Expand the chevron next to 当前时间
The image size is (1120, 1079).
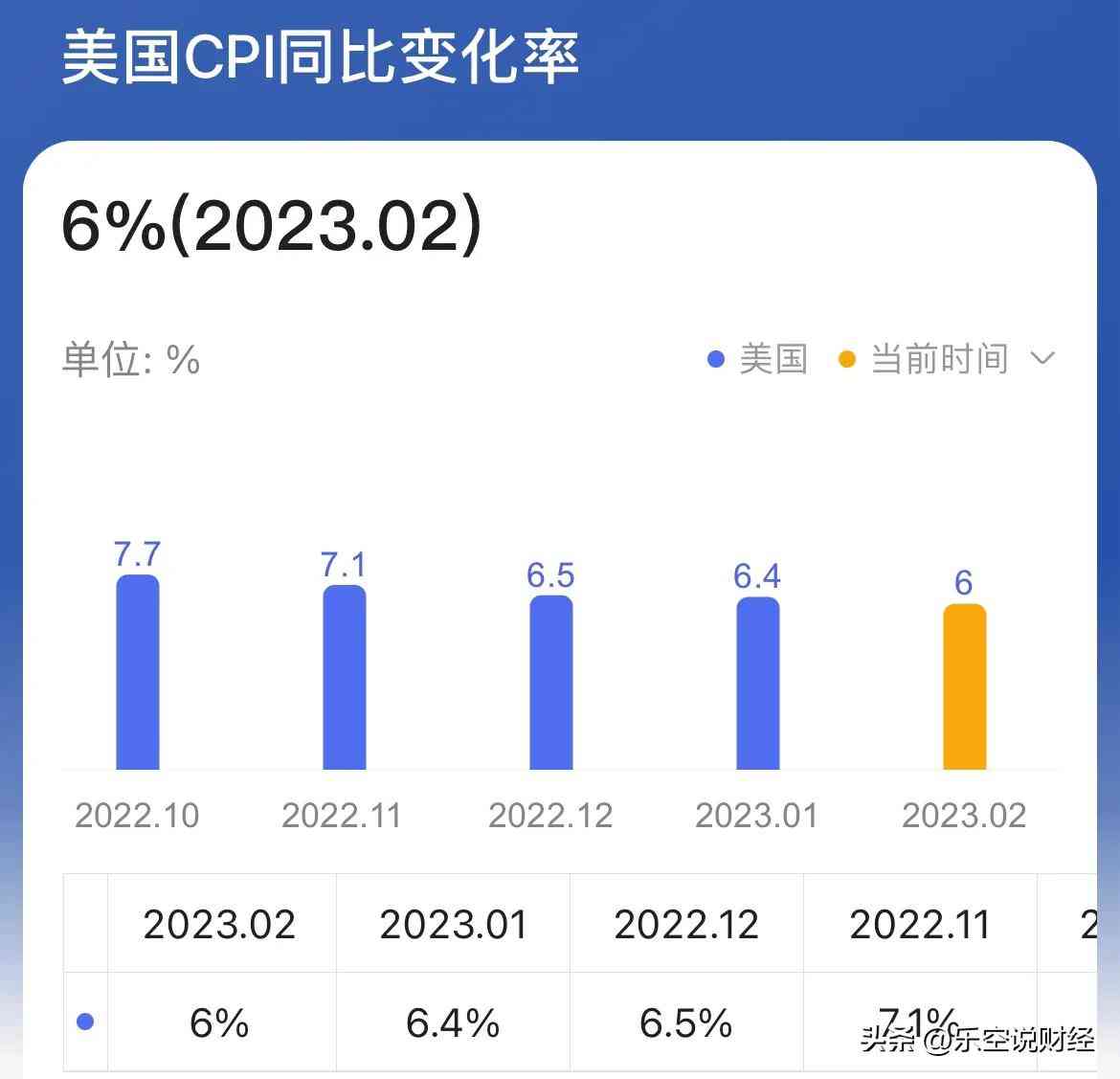tap(1042, 358)
